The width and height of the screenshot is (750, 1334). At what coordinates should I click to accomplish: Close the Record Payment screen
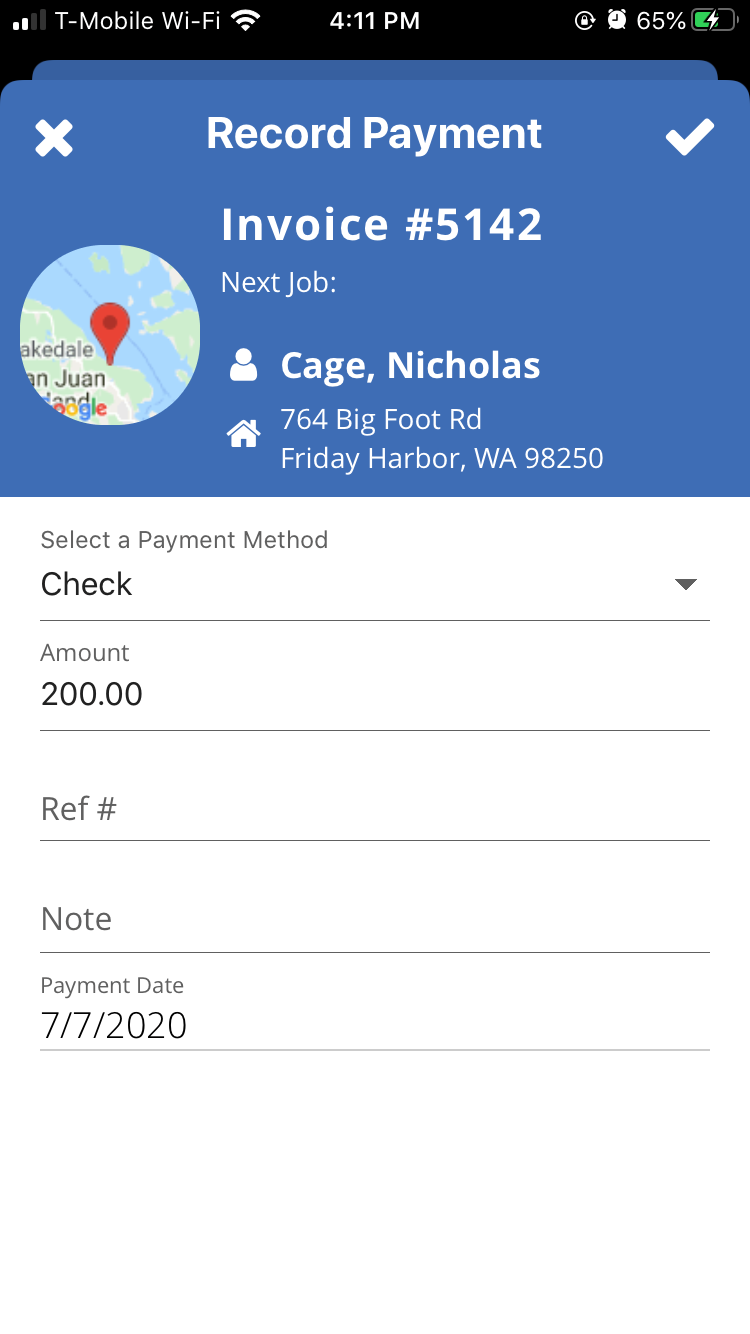coord(54,138)
